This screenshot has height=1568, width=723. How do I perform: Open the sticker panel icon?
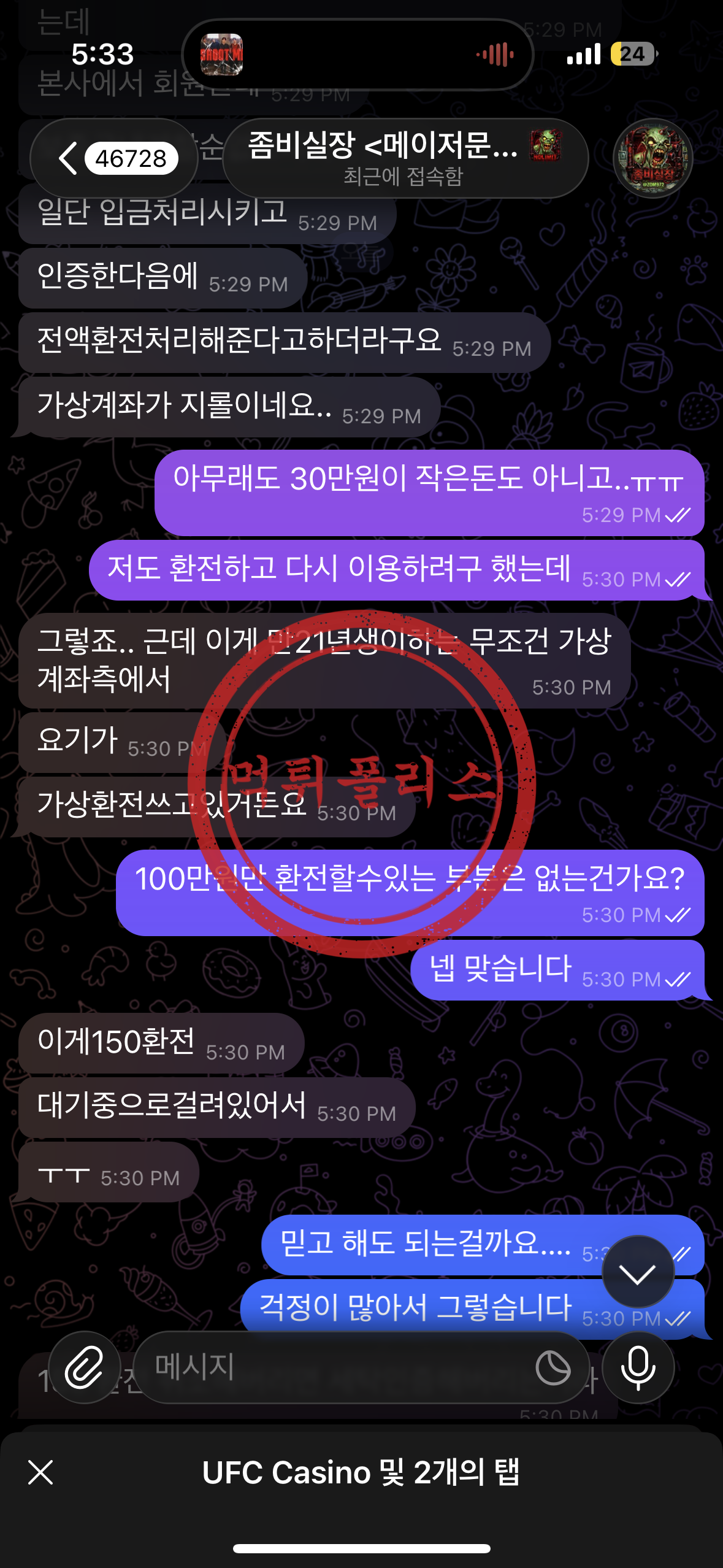coord(553,1367)
